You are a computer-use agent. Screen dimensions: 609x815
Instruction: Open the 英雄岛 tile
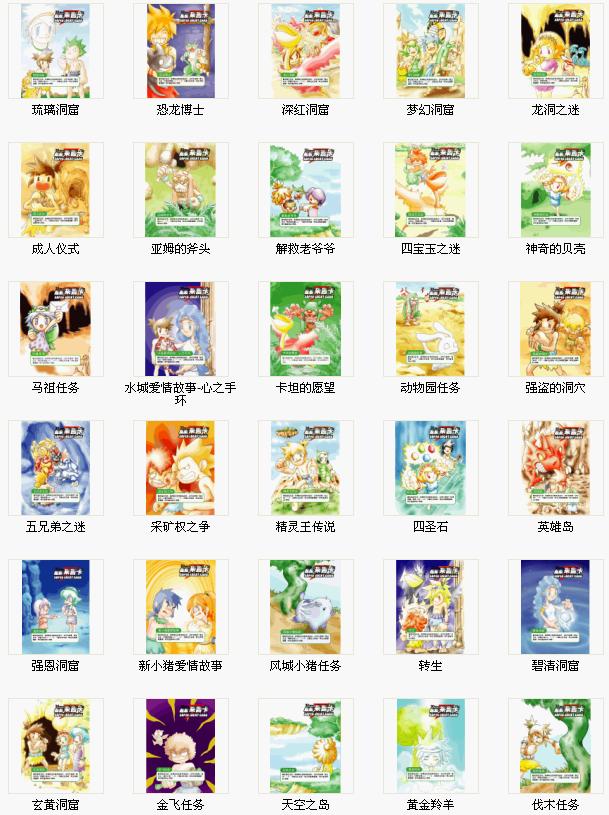(555, 468)
